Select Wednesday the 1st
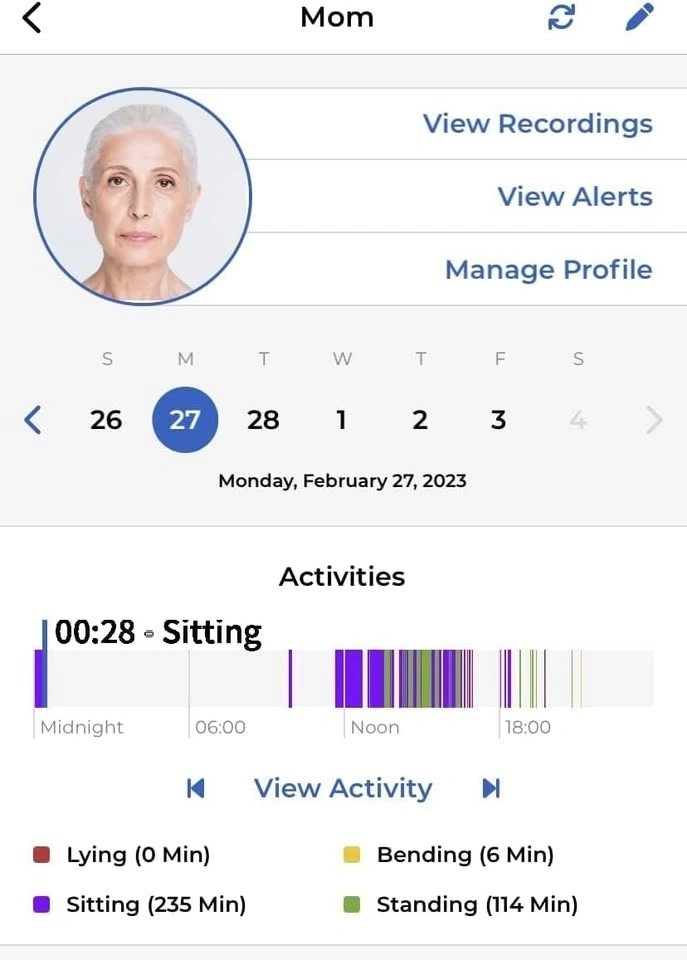Image resolution: width=687 pixels, height=960 pixels. (341, 420)
